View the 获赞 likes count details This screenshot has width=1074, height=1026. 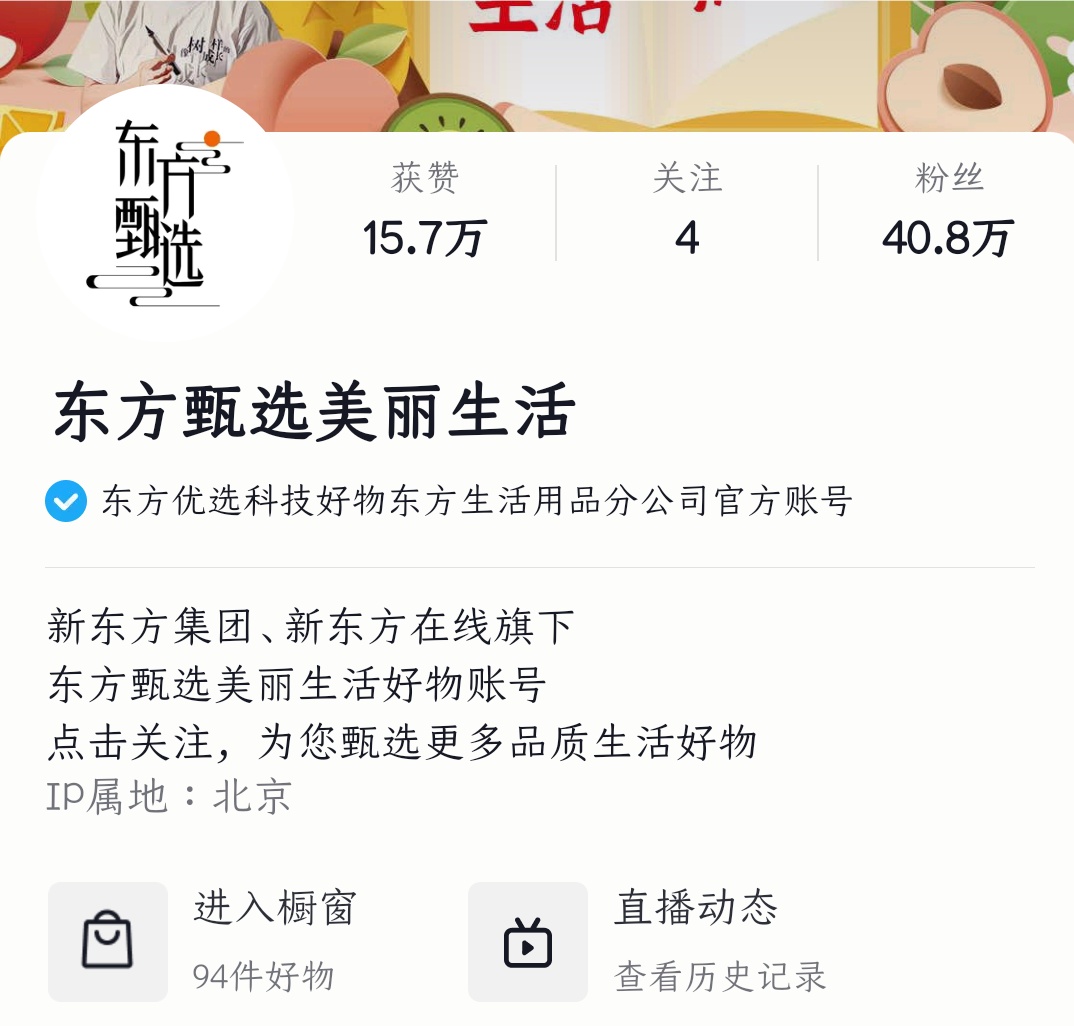click(x=424, y=212)
